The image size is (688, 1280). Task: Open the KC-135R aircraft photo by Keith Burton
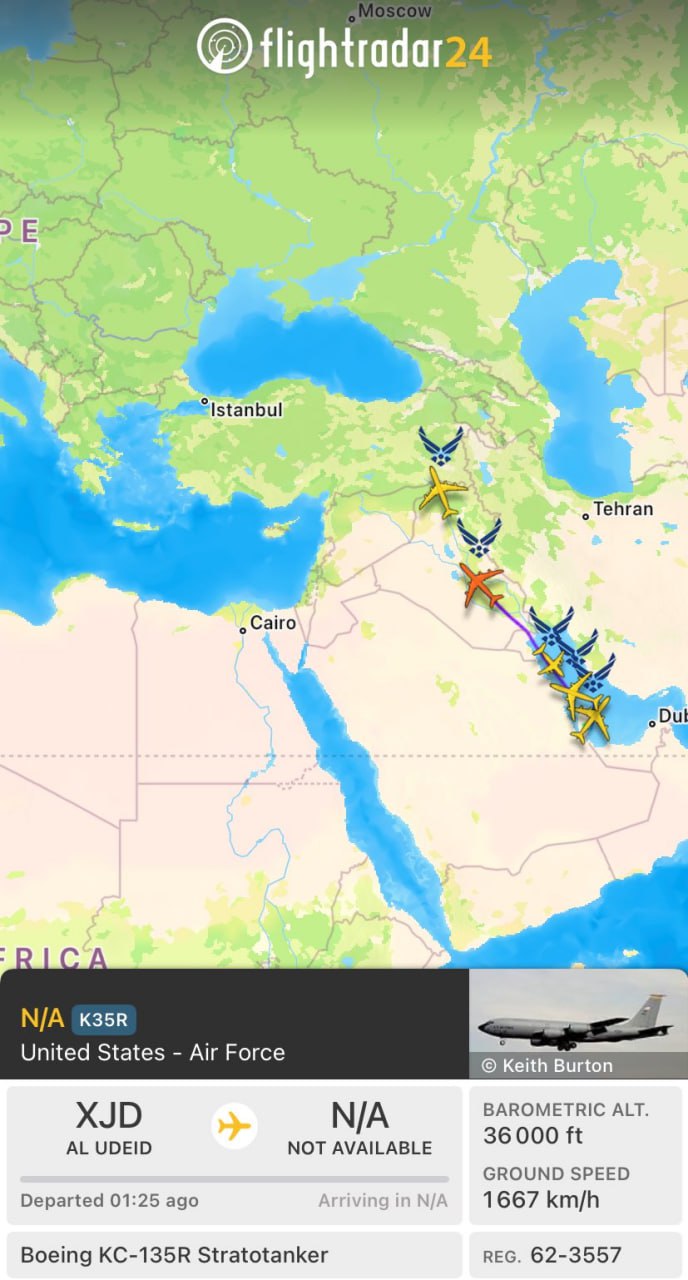(x=578, y=1023)
